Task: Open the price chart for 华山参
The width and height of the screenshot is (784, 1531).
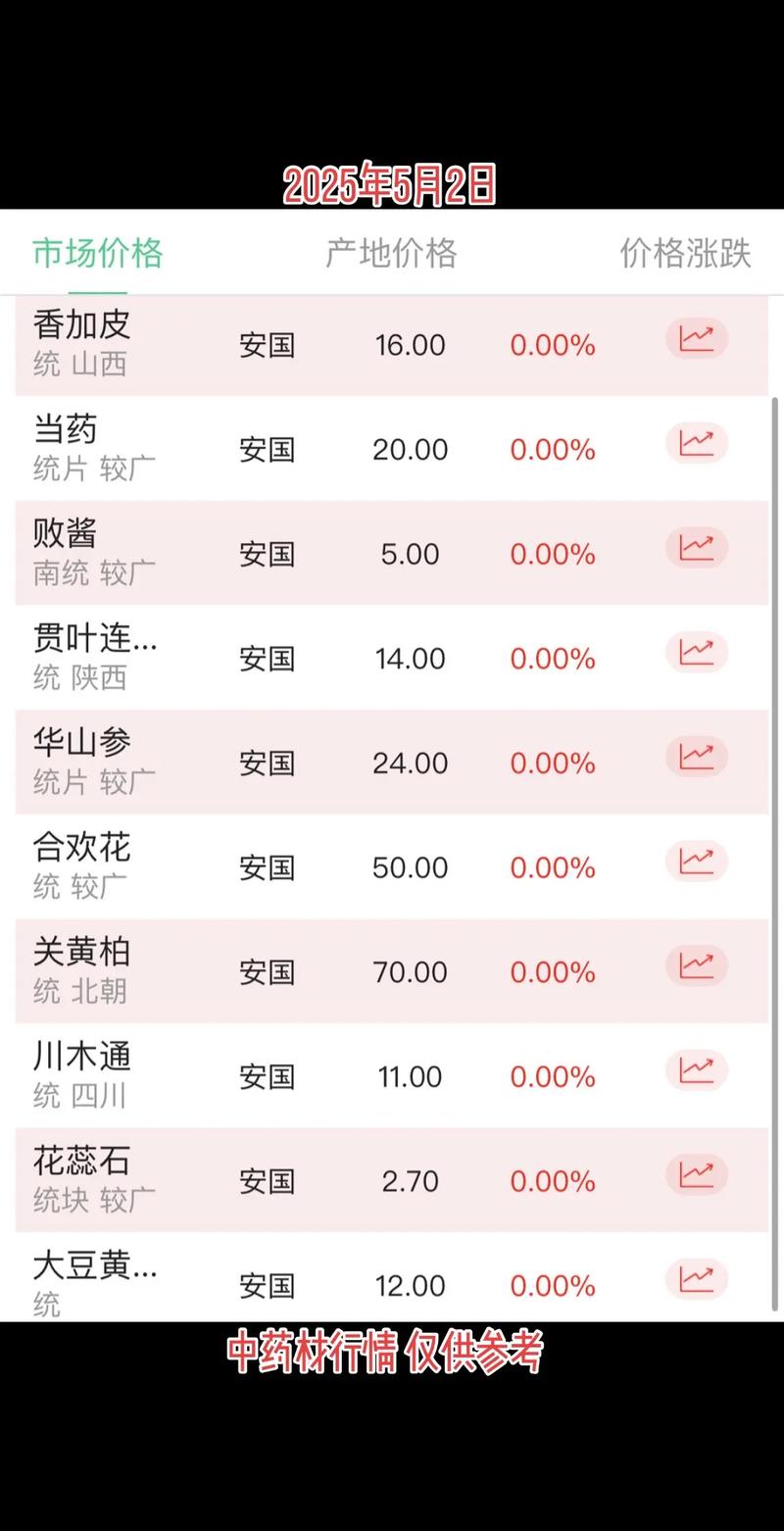Action: point(696,756)
